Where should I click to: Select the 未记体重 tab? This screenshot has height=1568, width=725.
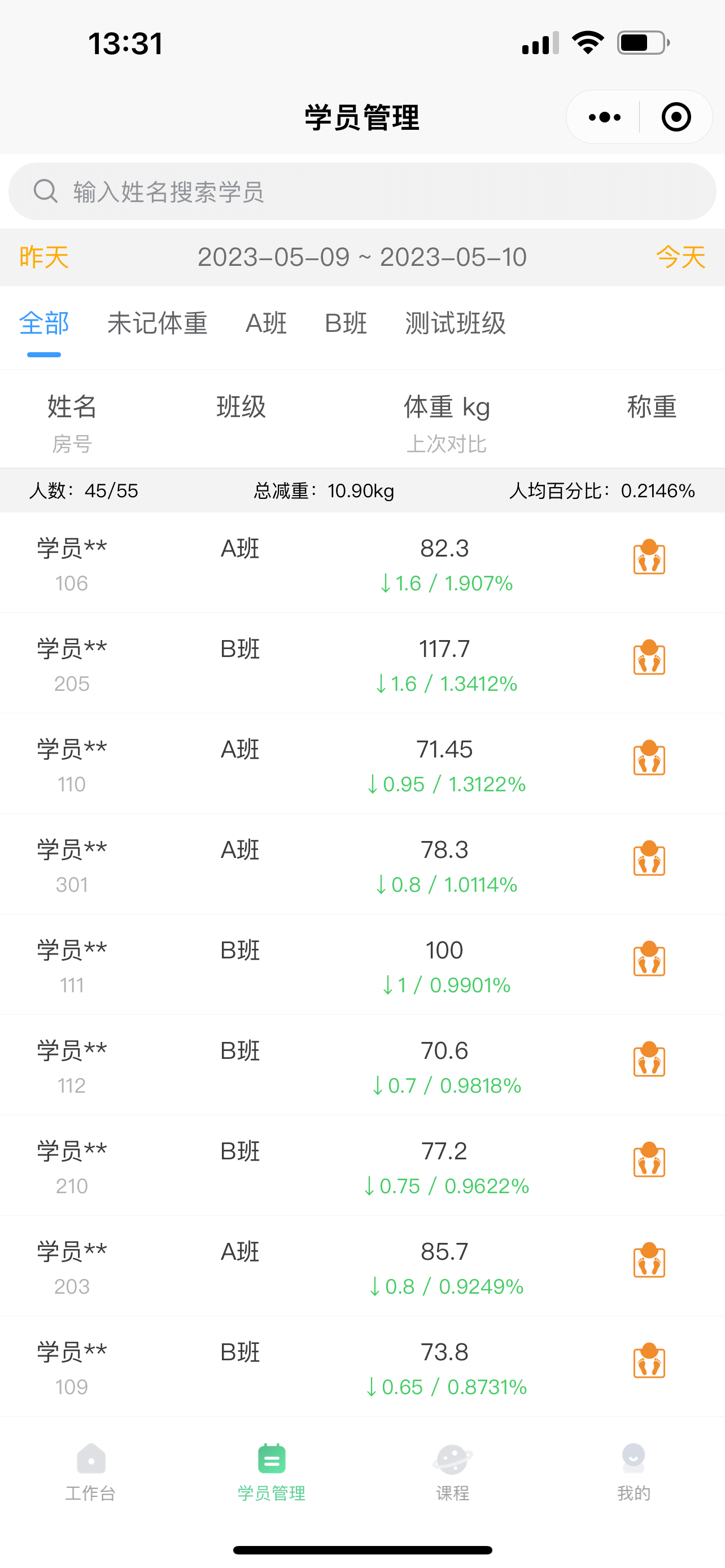[157, 323]
